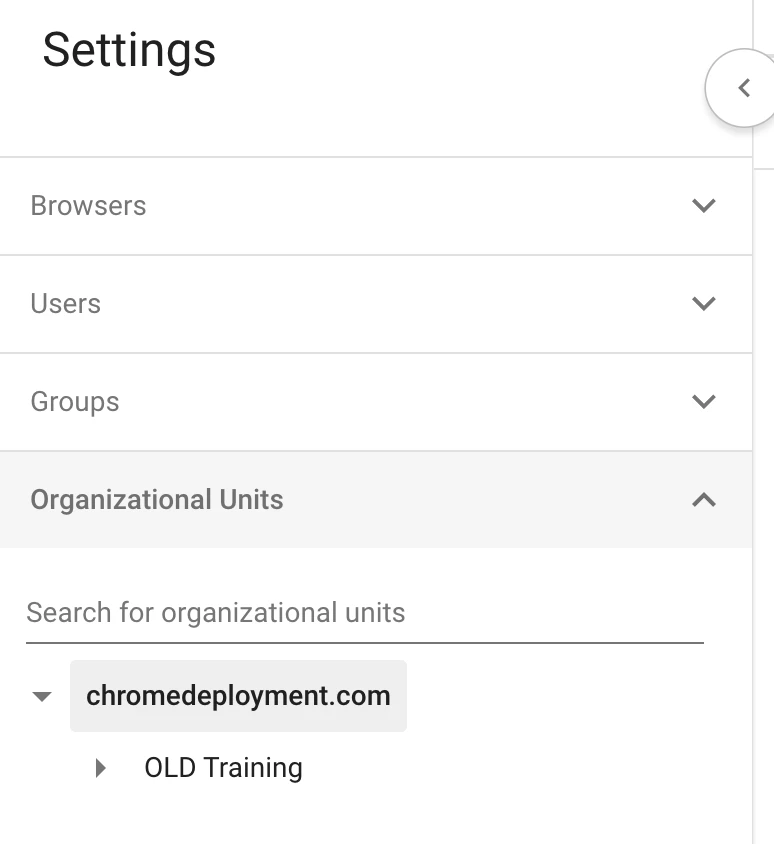This screenshot has height=844, width=774.
Task: Collapse the Settings side panel
Action: [743, 88]
